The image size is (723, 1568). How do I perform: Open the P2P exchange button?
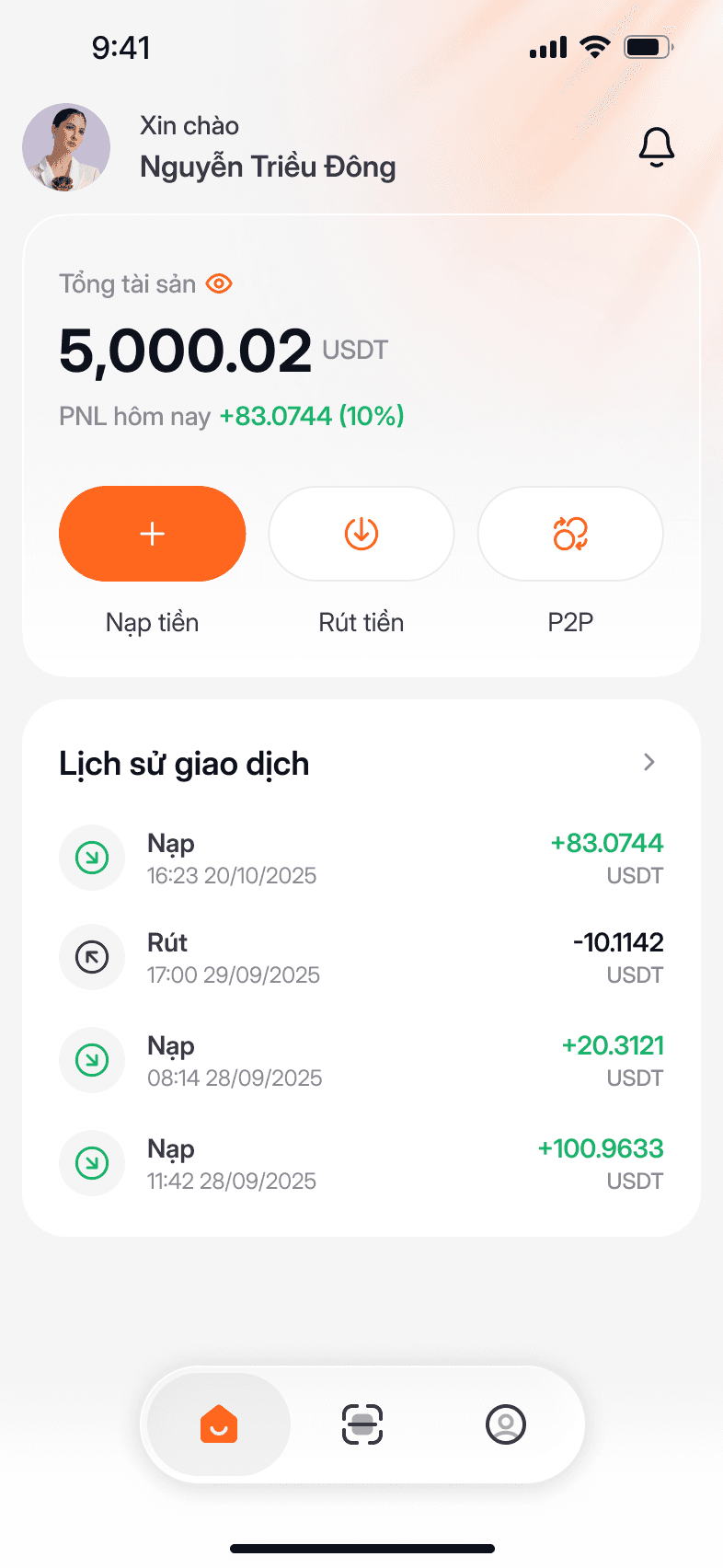570,534
